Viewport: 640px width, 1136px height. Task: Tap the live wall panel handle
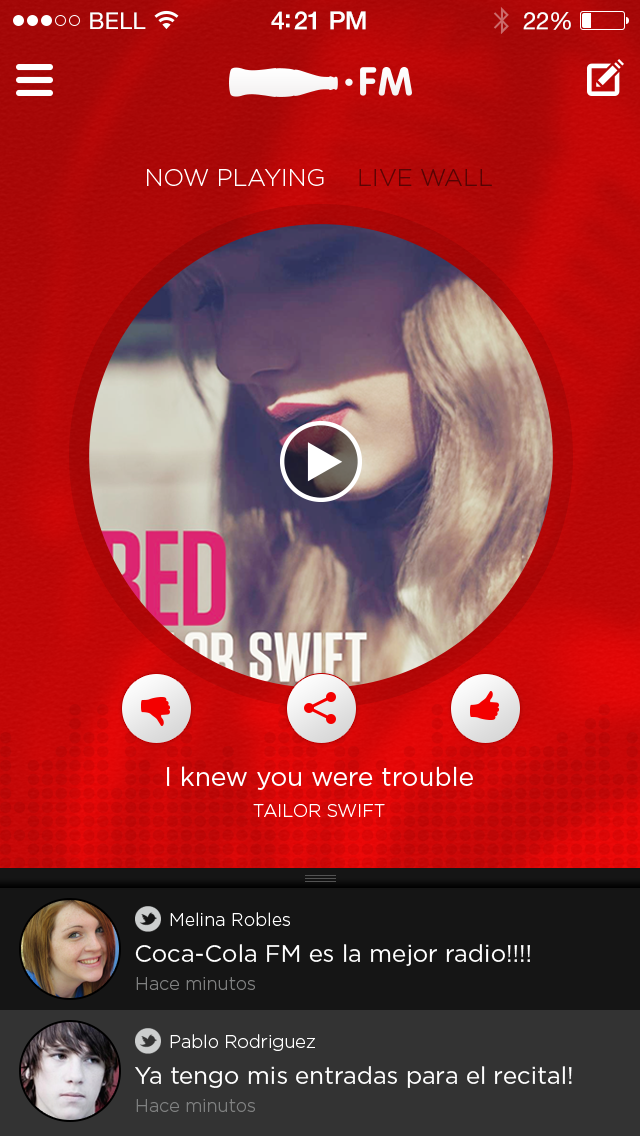point(320,878)
